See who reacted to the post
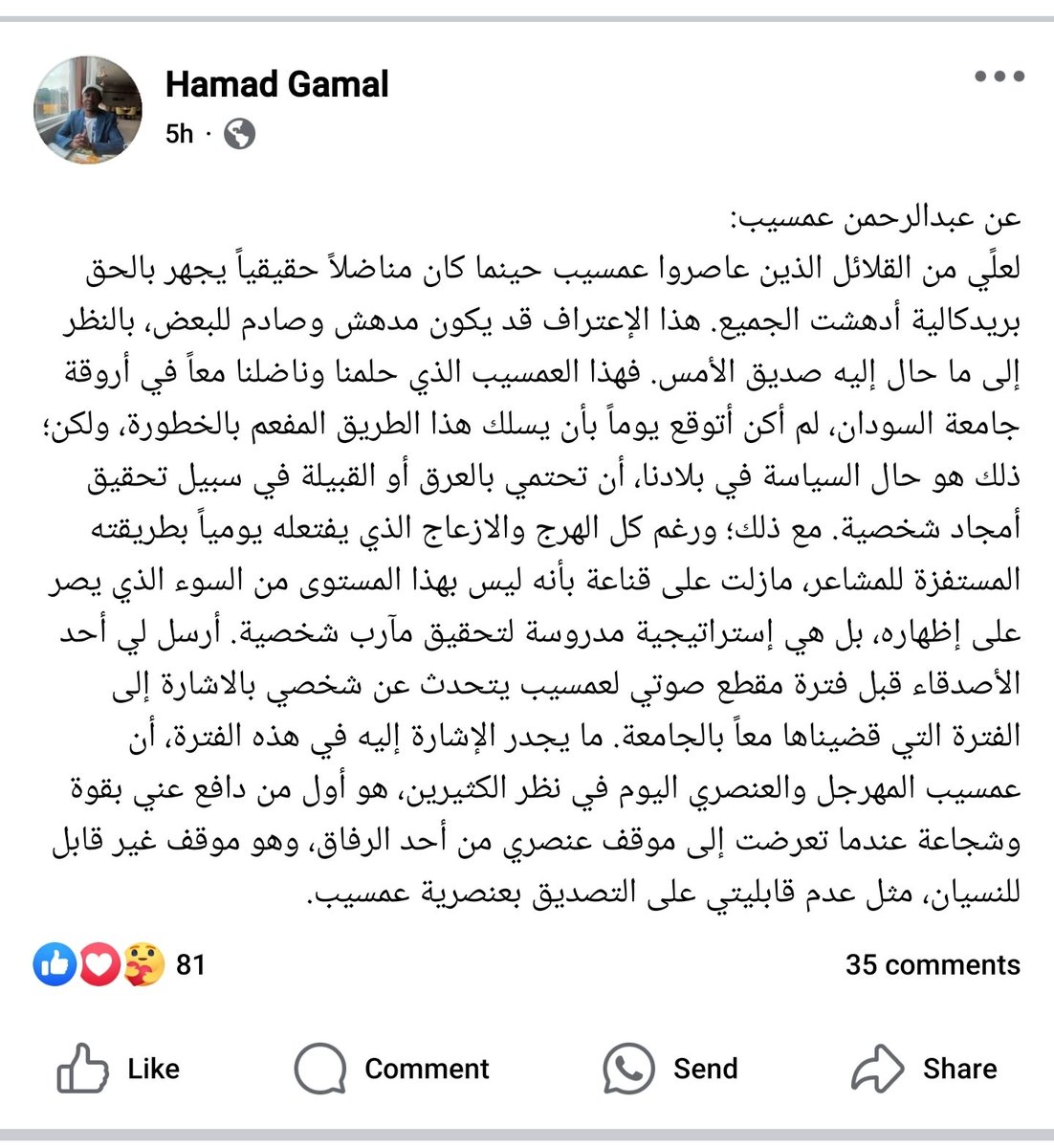 [120, 964]
